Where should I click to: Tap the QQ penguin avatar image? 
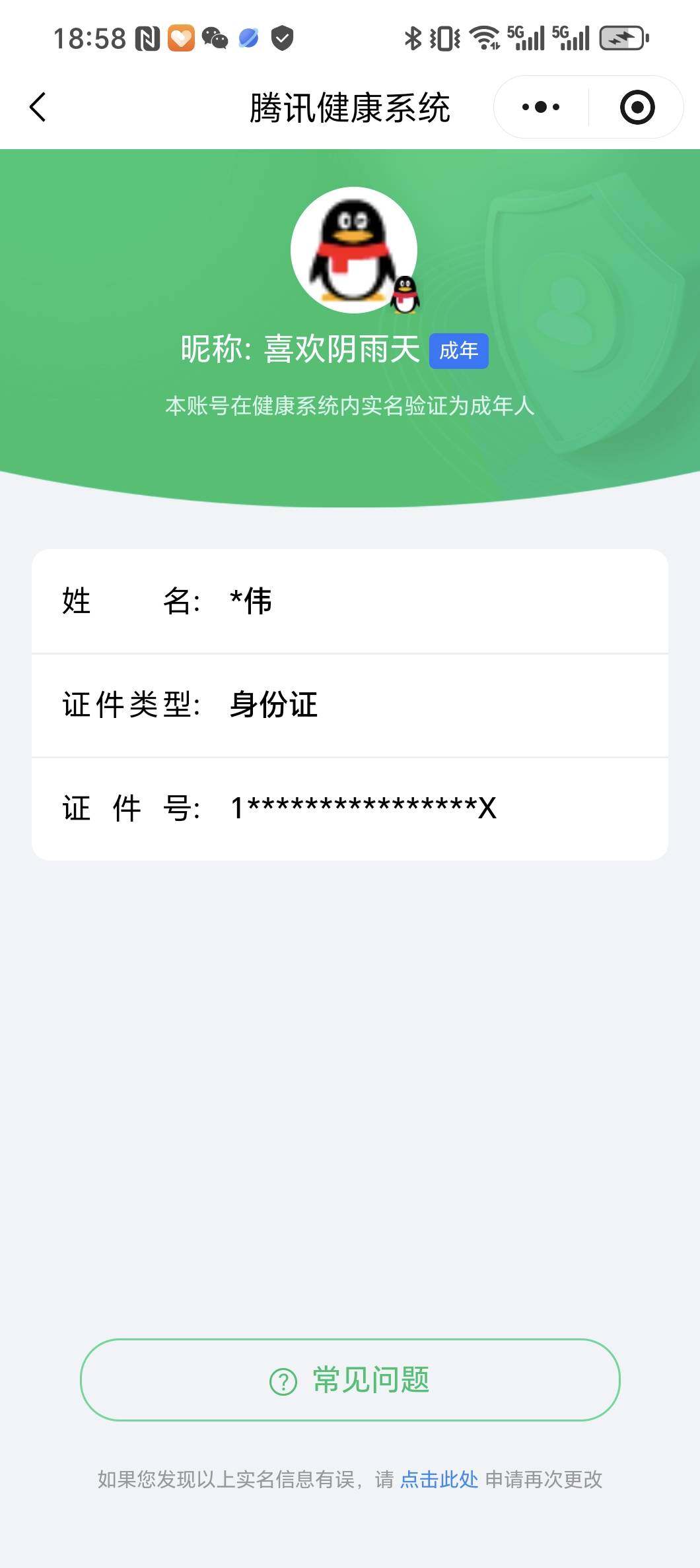[353, 251]
